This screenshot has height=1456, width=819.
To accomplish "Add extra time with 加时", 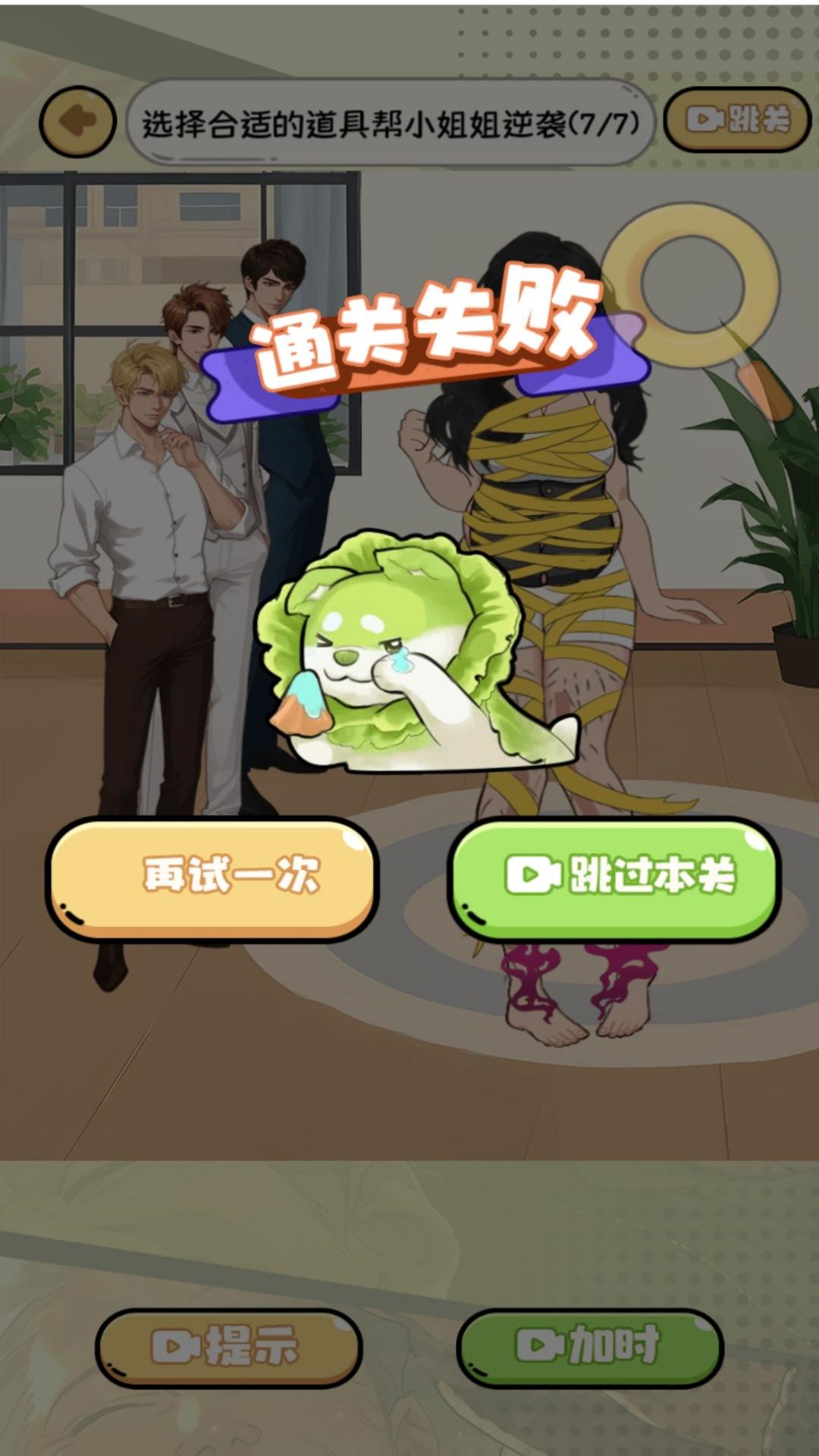I will tap(590, 1348).
